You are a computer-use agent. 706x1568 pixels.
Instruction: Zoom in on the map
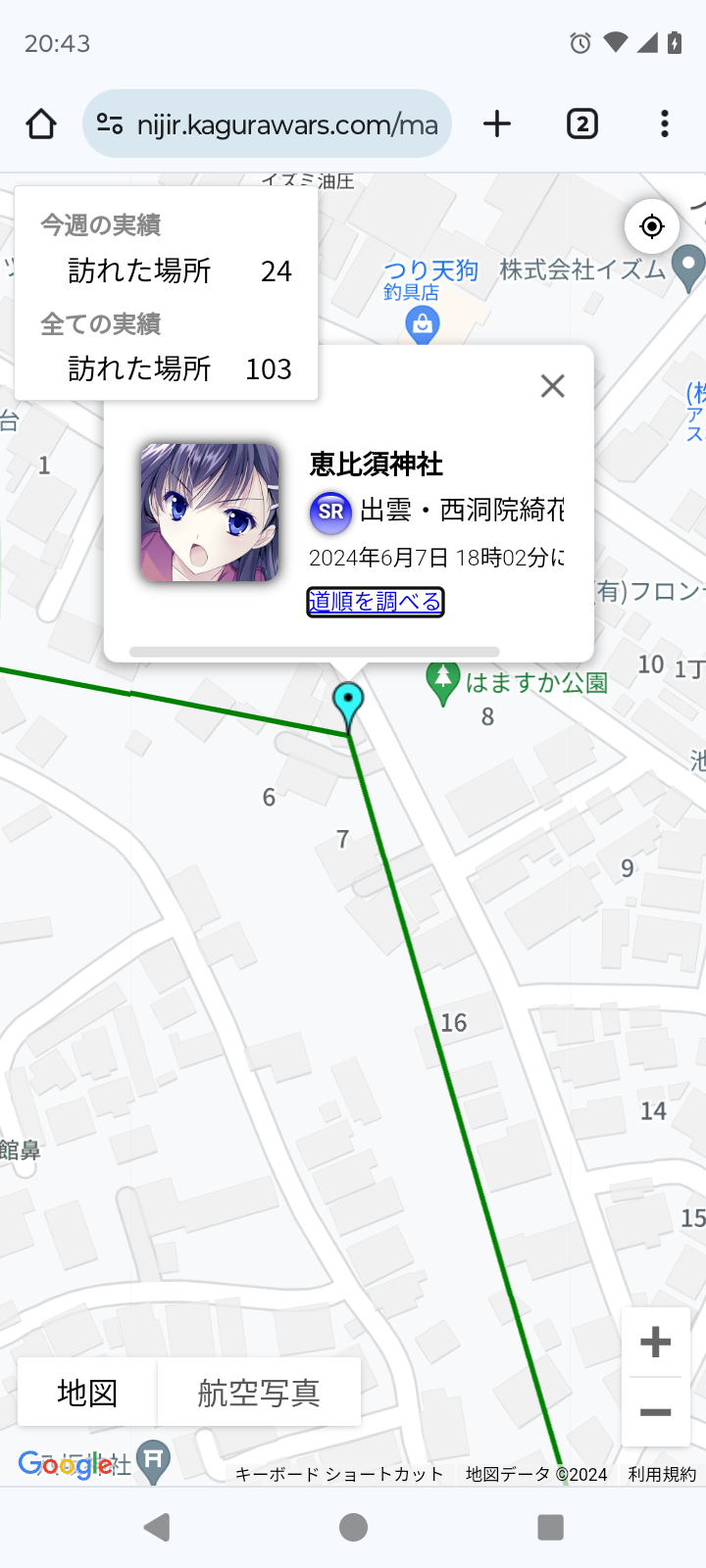pyautogui.click(x=655, y=1343)
